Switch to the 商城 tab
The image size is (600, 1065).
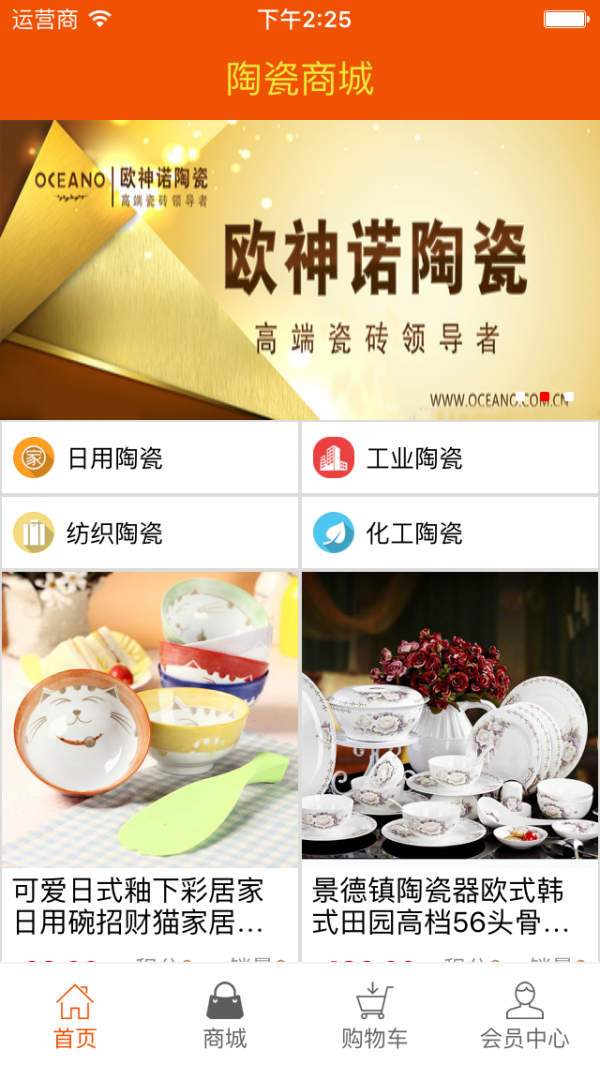tap(225, 1014)
